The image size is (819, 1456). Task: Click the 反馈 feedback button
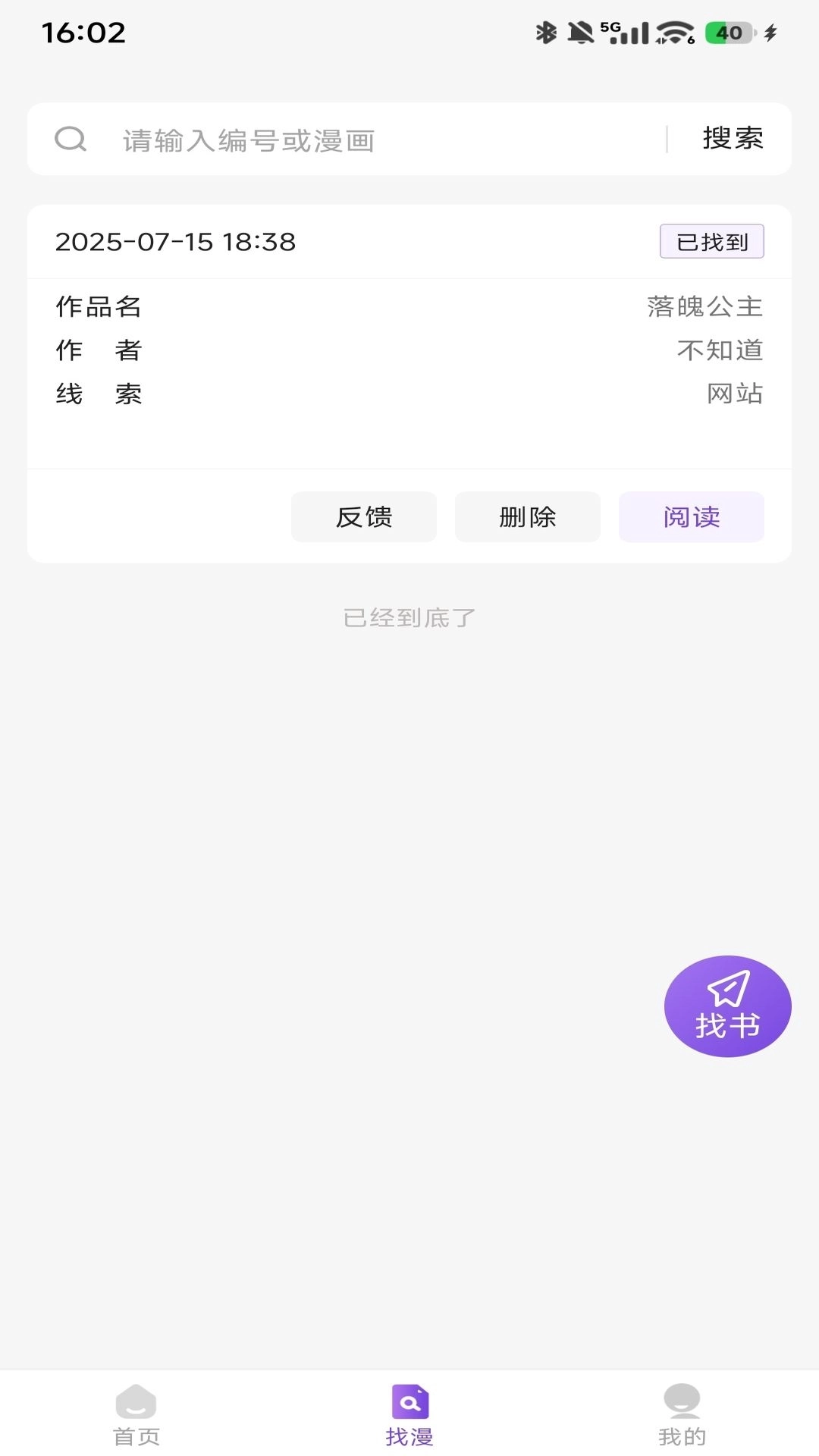tap(364, 516)
